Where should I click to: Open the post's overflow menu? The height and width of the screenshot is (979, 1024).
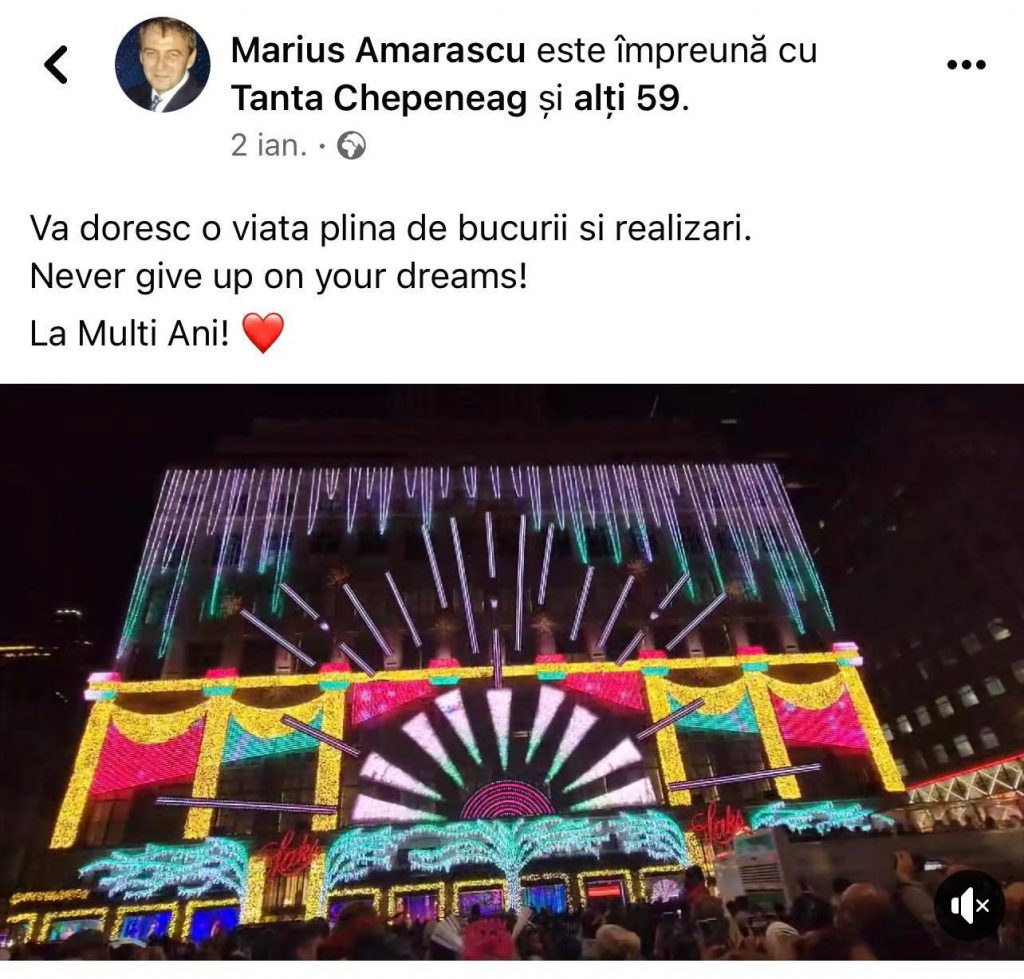coord(965,65)
